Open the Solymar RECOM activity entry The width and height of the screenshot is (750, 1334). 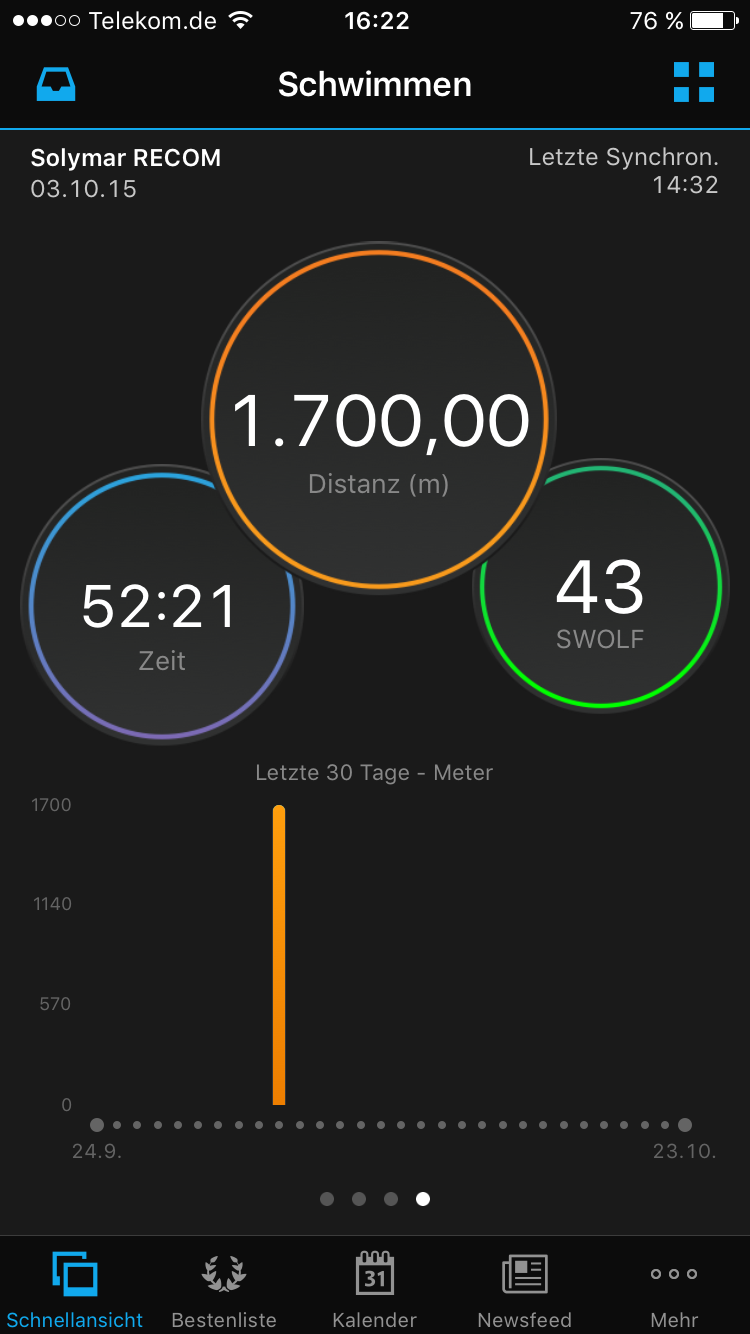click(x=126, y=172)
